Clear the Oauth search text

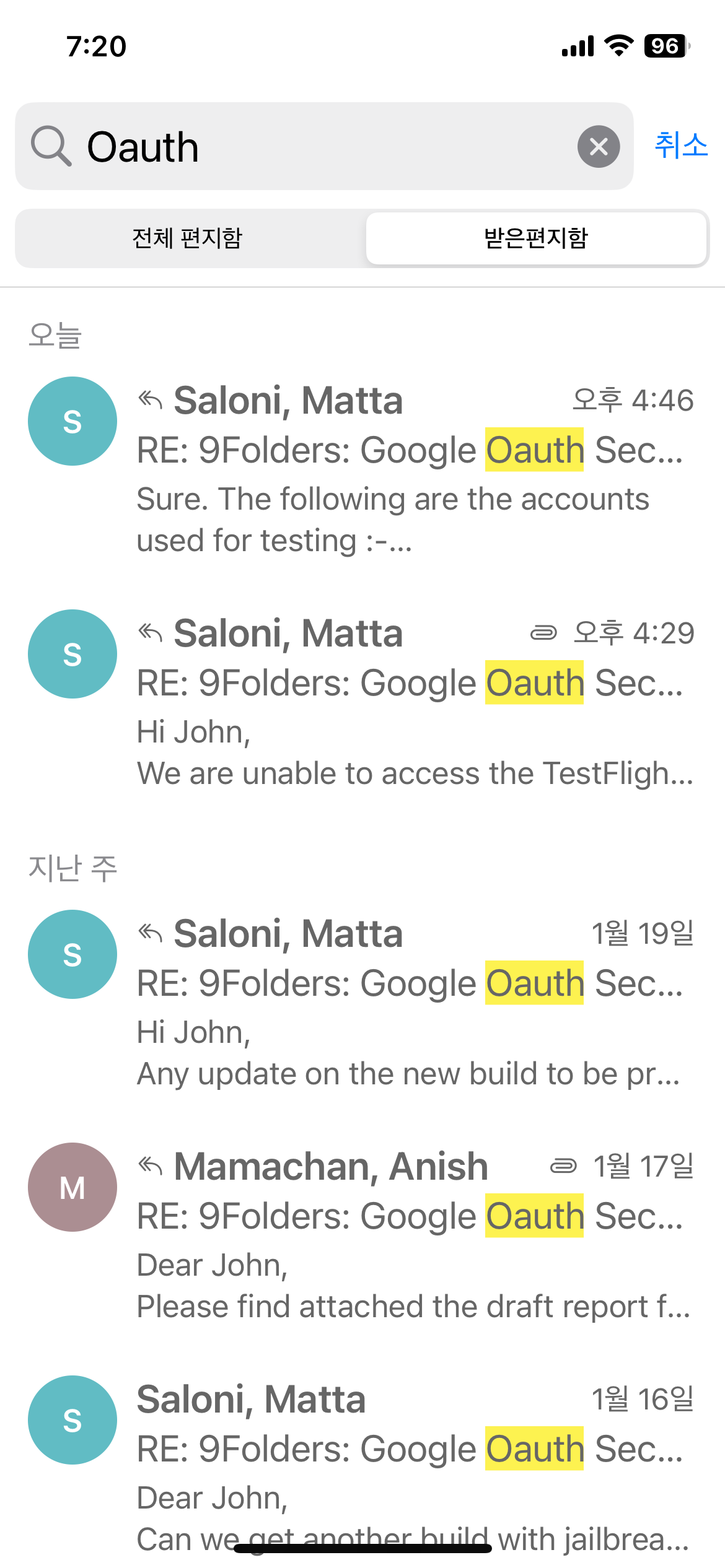(599, 147)
